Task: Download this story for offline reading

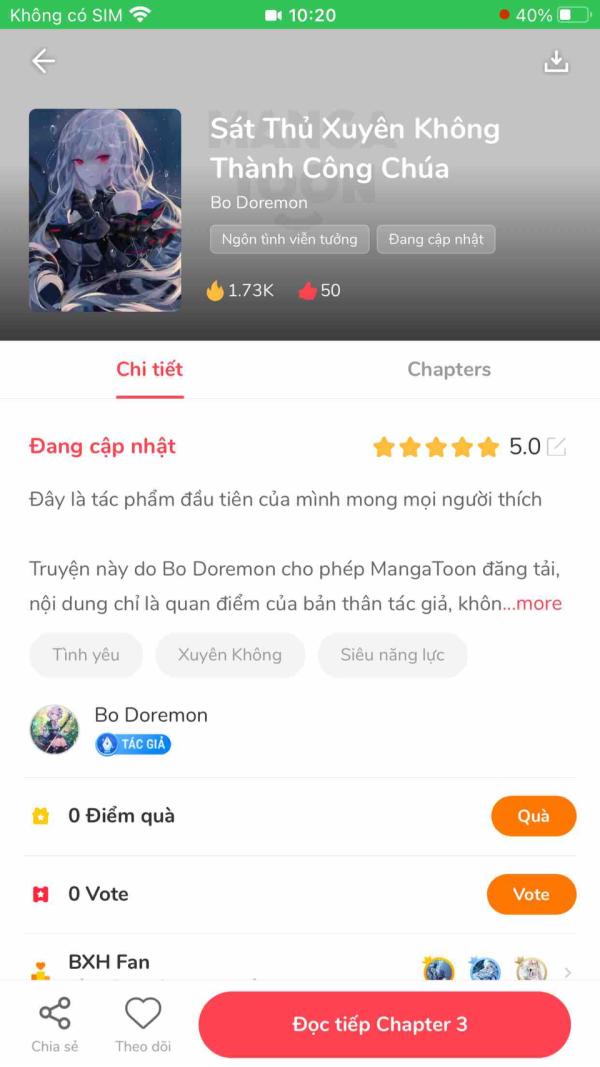Action: (x=556, y=62)
